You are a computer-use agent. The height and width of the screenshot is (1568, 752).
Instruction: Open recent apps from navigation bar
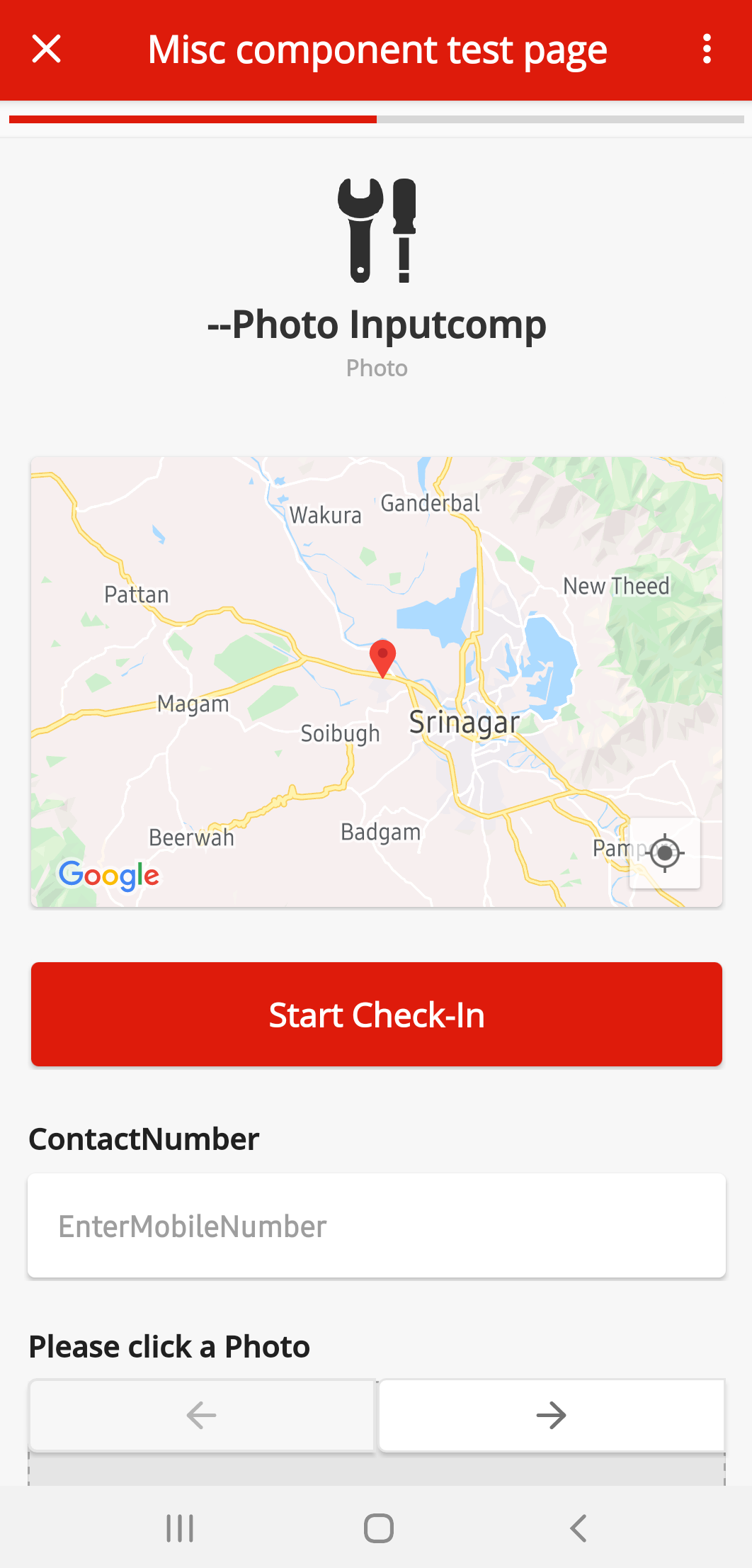click(x=180, y=1528)
